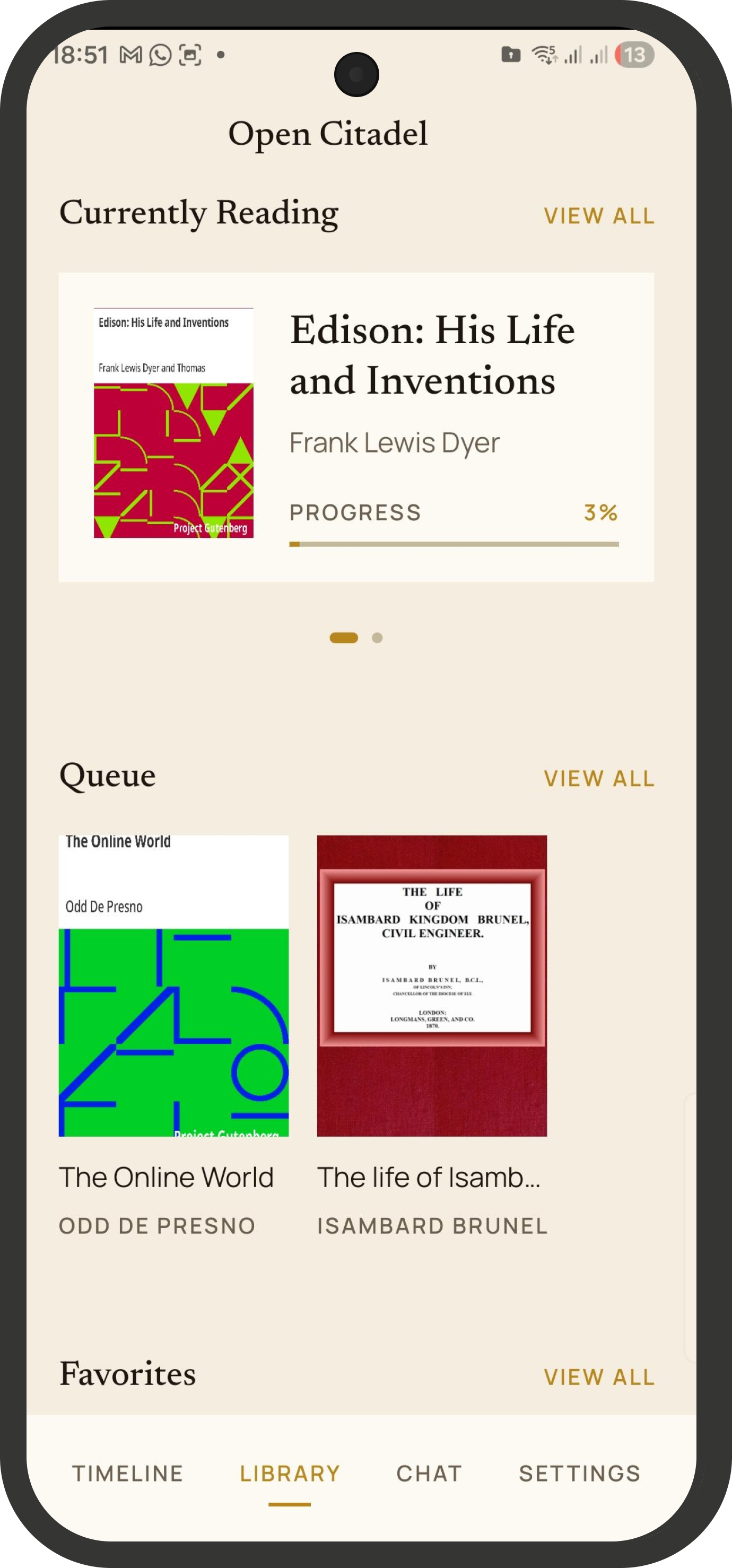The width and height of the screenshot is (732, 1568).
Task: Tap the battery indicator showing 13
Action: [x=635, y=55]
